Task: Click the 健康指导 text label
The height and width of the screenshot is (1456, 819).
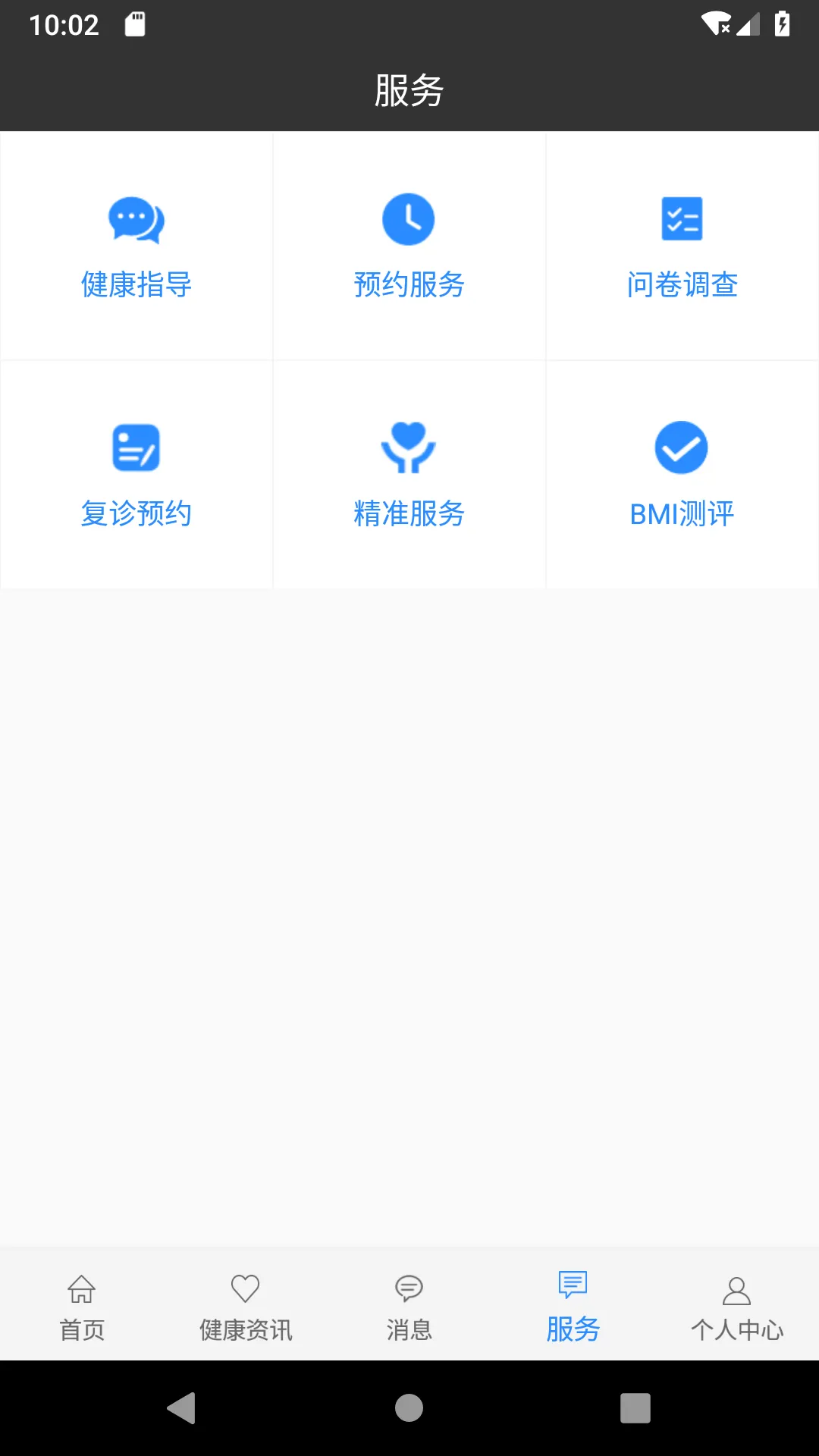Action: pos(136,285)
